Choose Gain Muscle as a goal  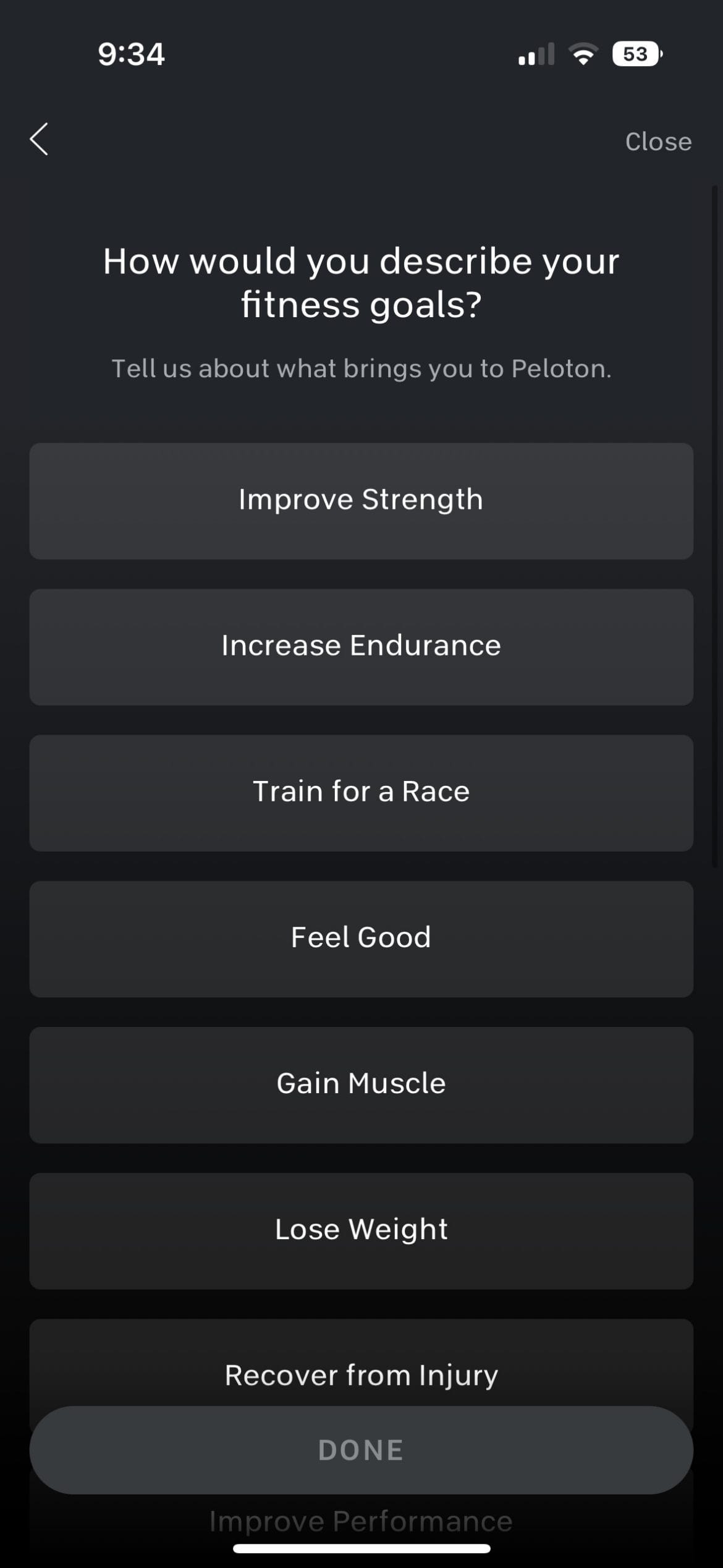point(361,1084)
